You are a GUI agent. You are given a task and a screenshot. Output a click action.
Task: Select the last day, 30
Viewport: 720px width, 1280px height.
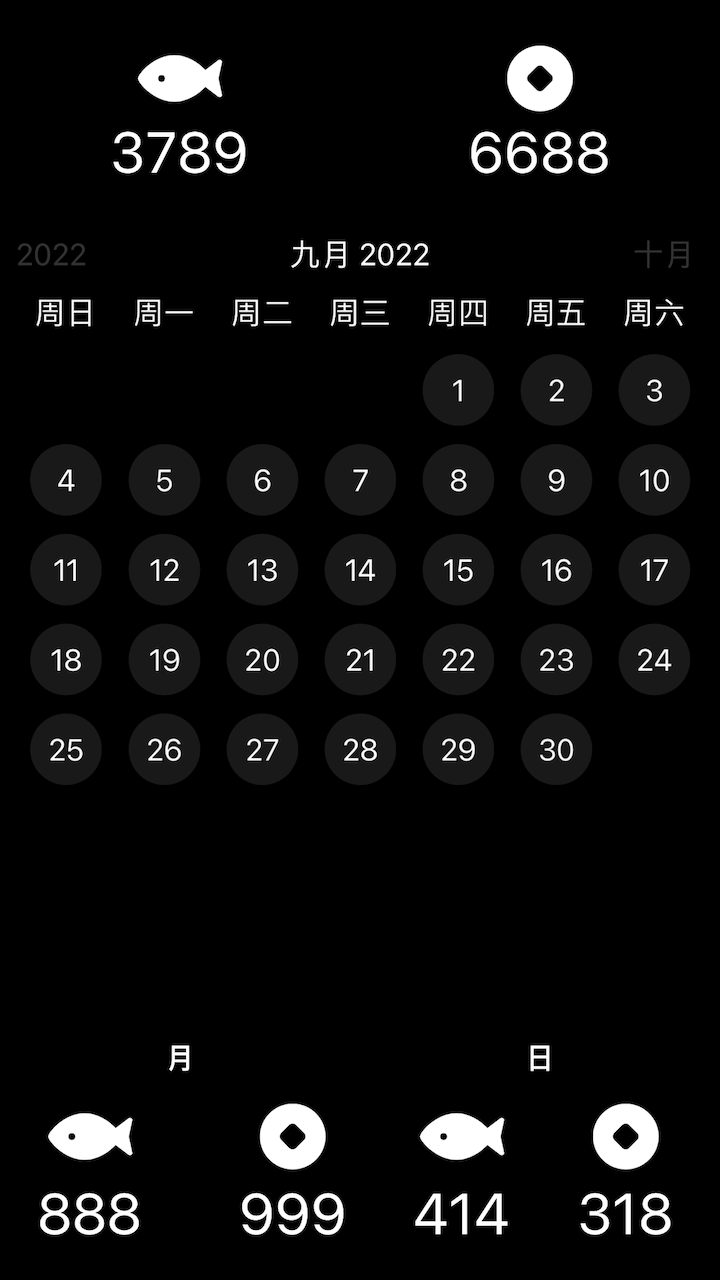[x=556, y=750]
